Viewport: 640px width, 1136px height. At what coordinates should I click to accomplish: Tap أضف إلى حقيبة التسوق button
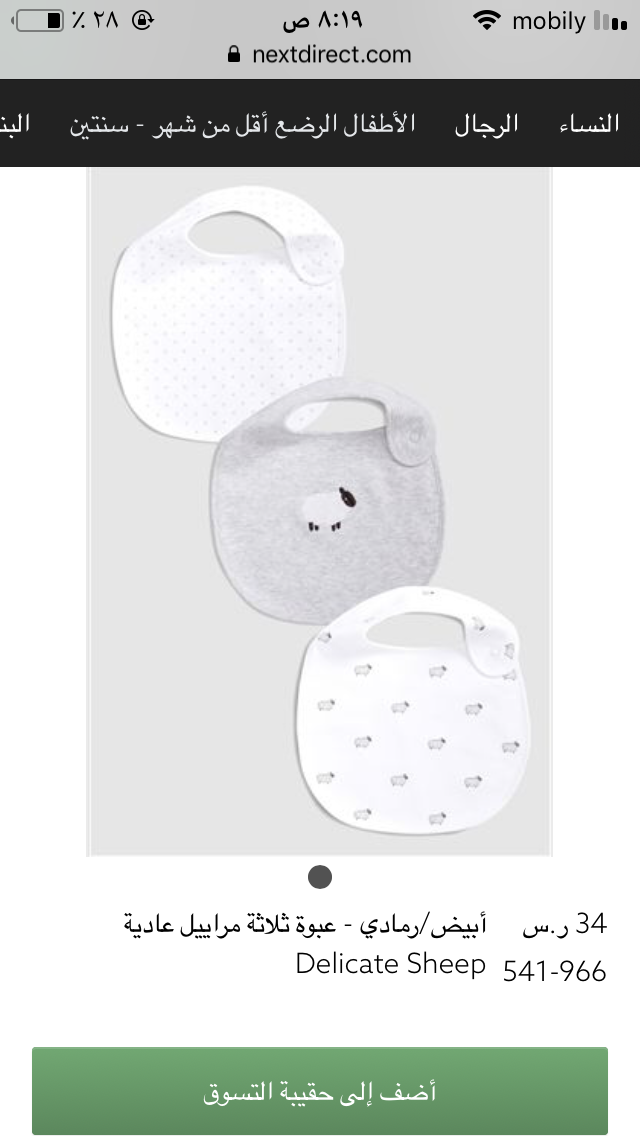tap(320, 1090)
